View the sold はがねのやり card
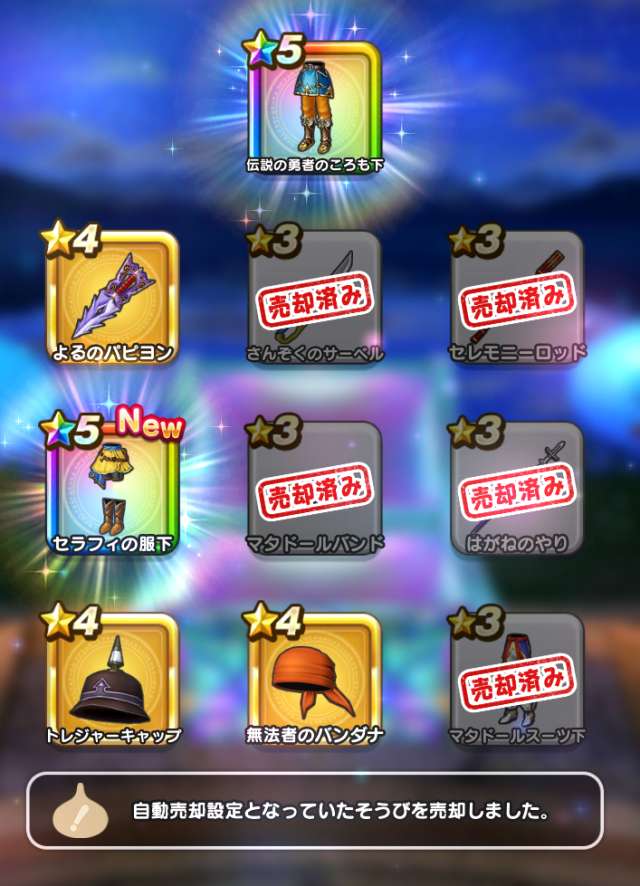Screen dimensions: 640x886 [517, 488]
